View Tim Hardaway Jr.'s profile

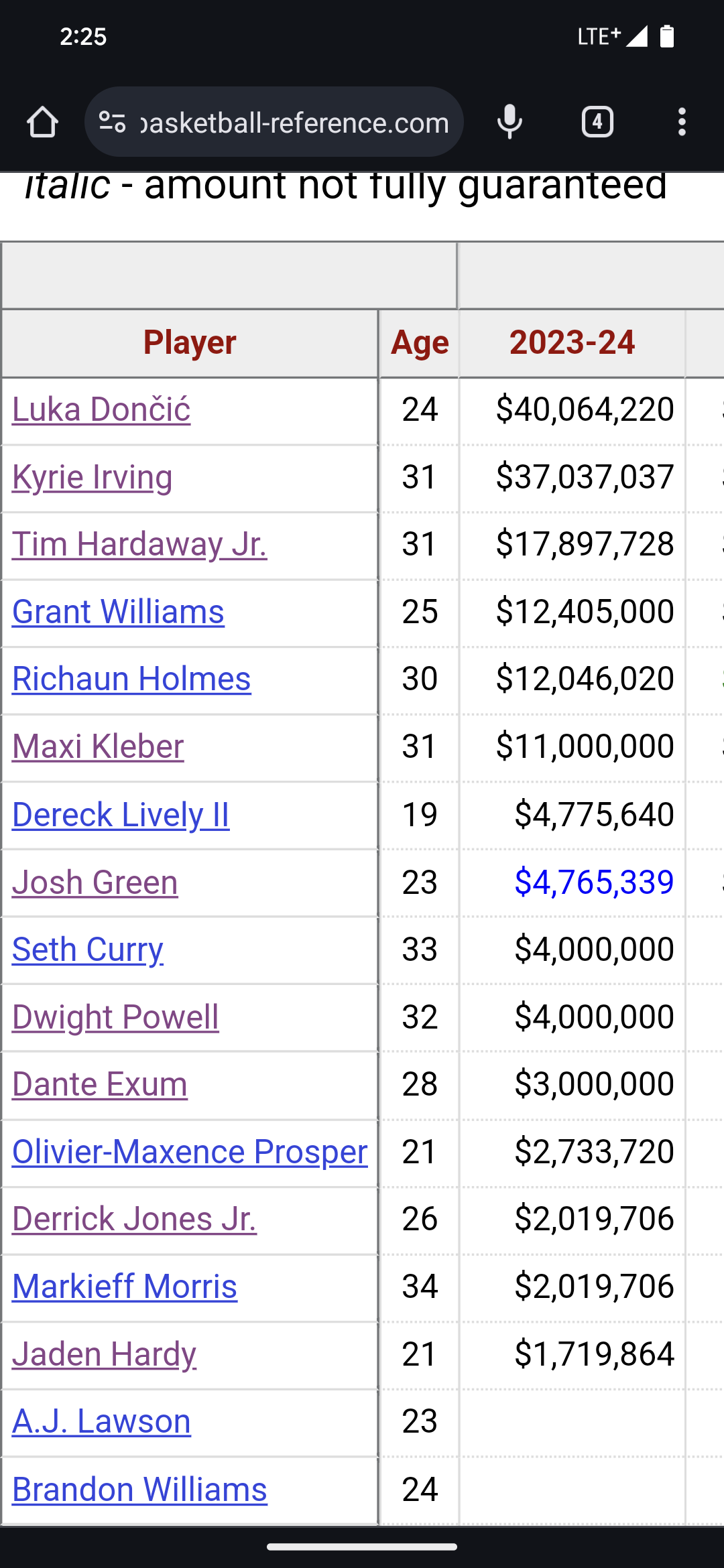pos(139,544)
